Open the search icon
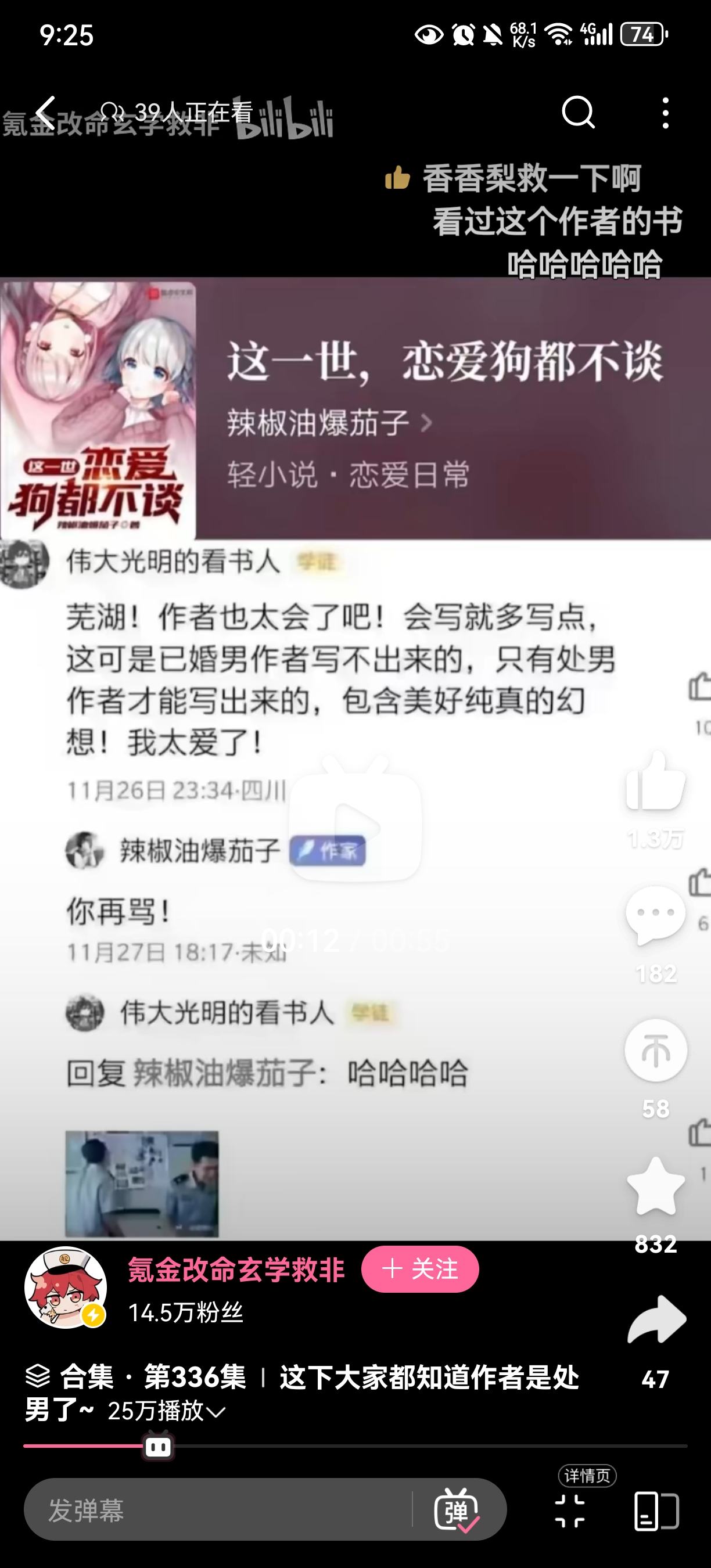 coord(577,113)
